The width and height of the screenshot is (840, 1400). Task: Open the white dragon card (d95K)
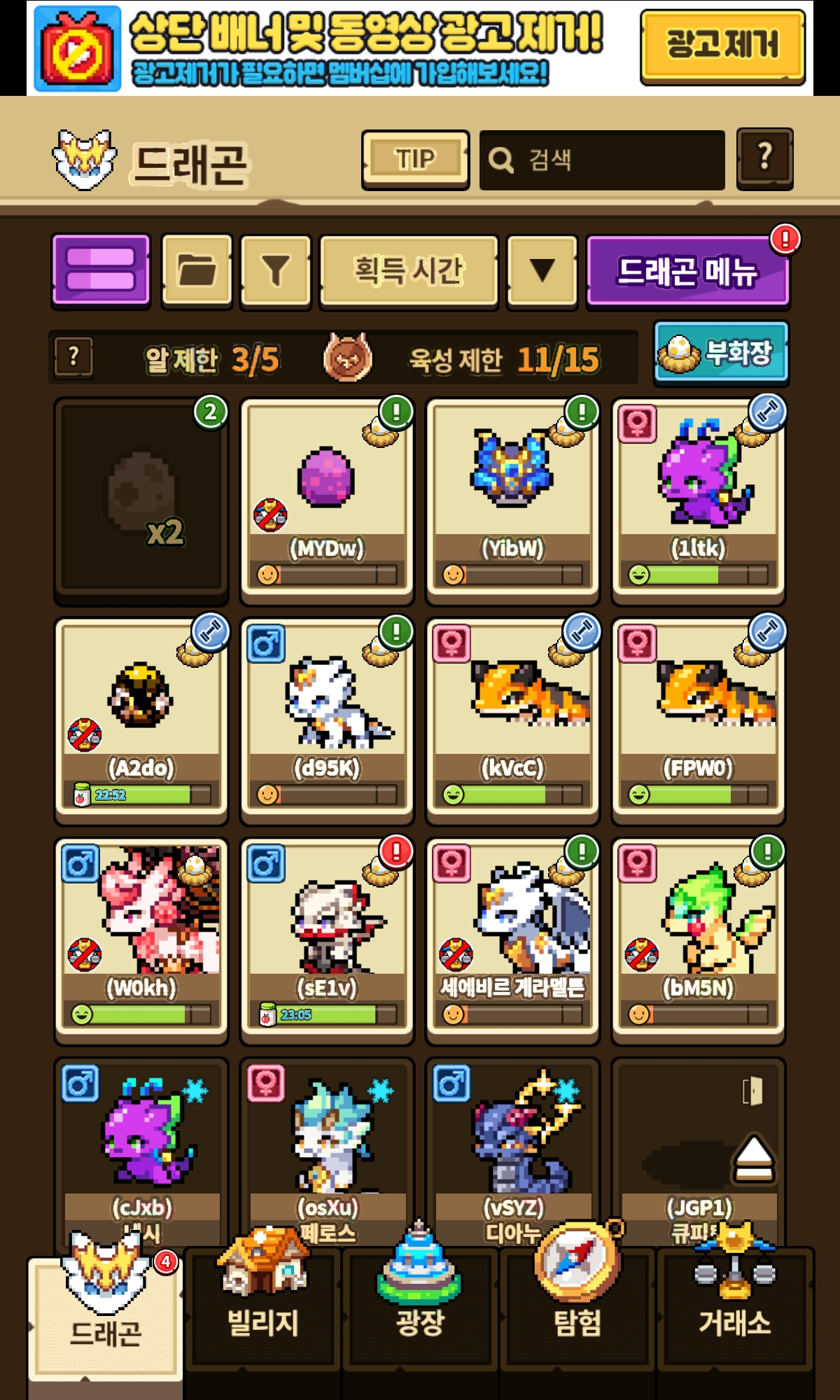click(327, 721)
